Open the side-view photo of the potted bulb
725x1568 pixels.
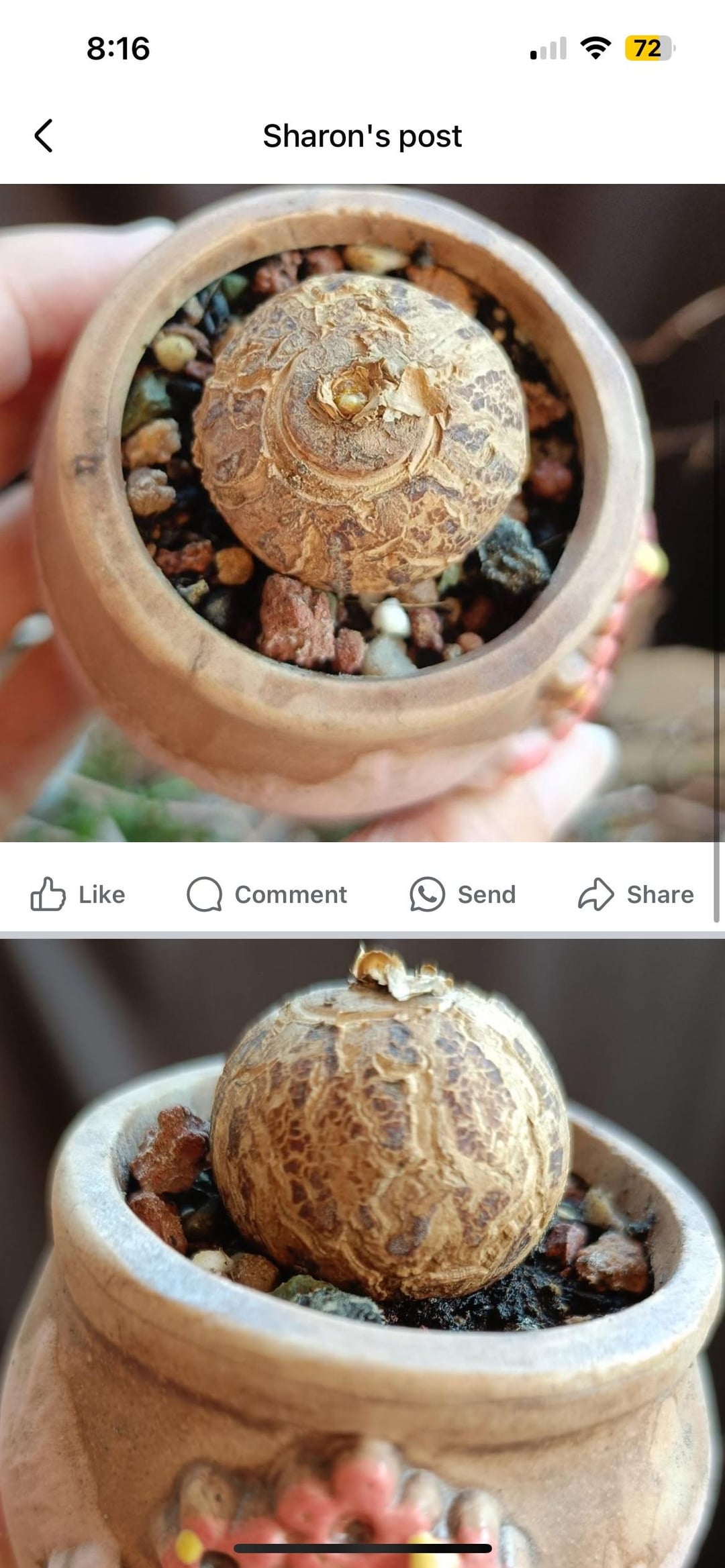362,1248
